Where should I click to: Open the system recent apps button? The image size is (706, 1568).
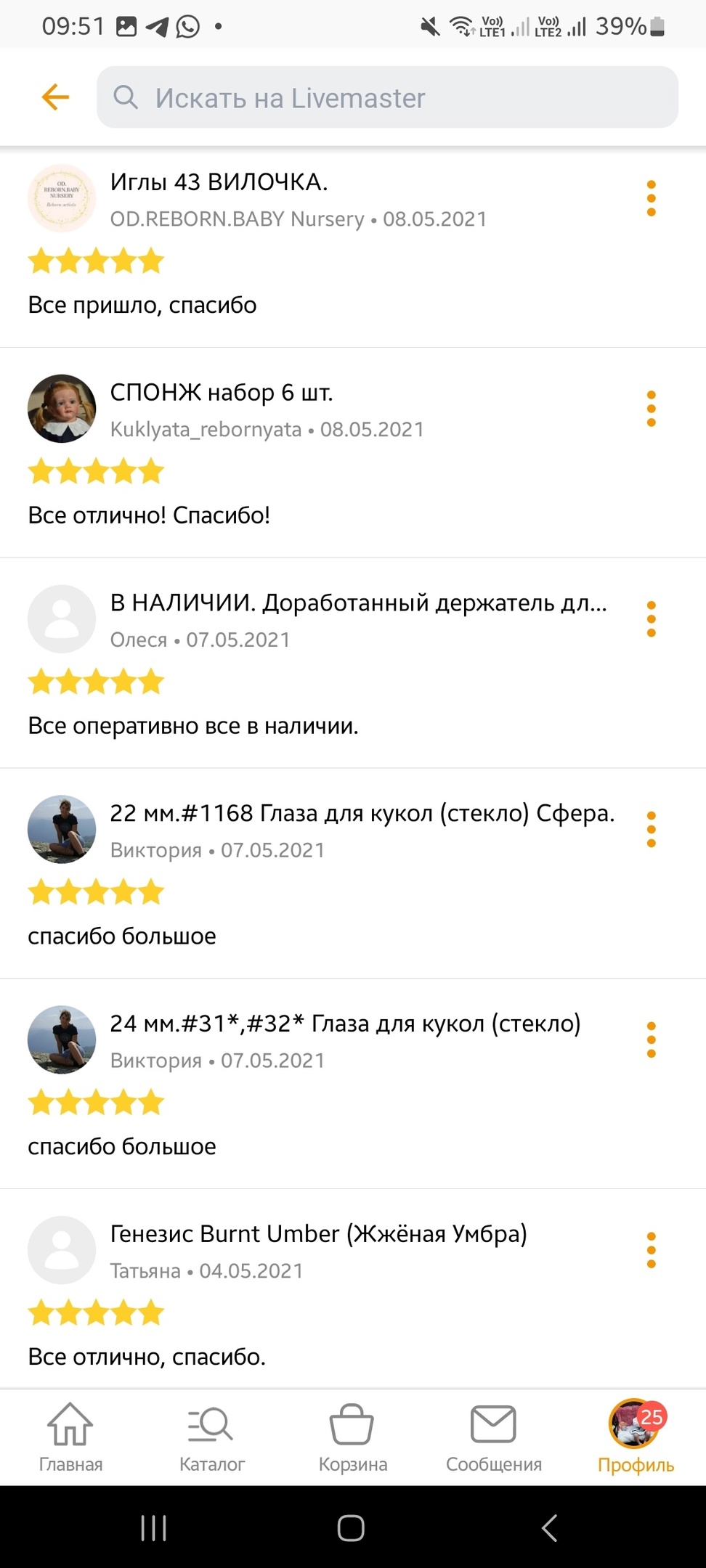(x=153, y=1527)
